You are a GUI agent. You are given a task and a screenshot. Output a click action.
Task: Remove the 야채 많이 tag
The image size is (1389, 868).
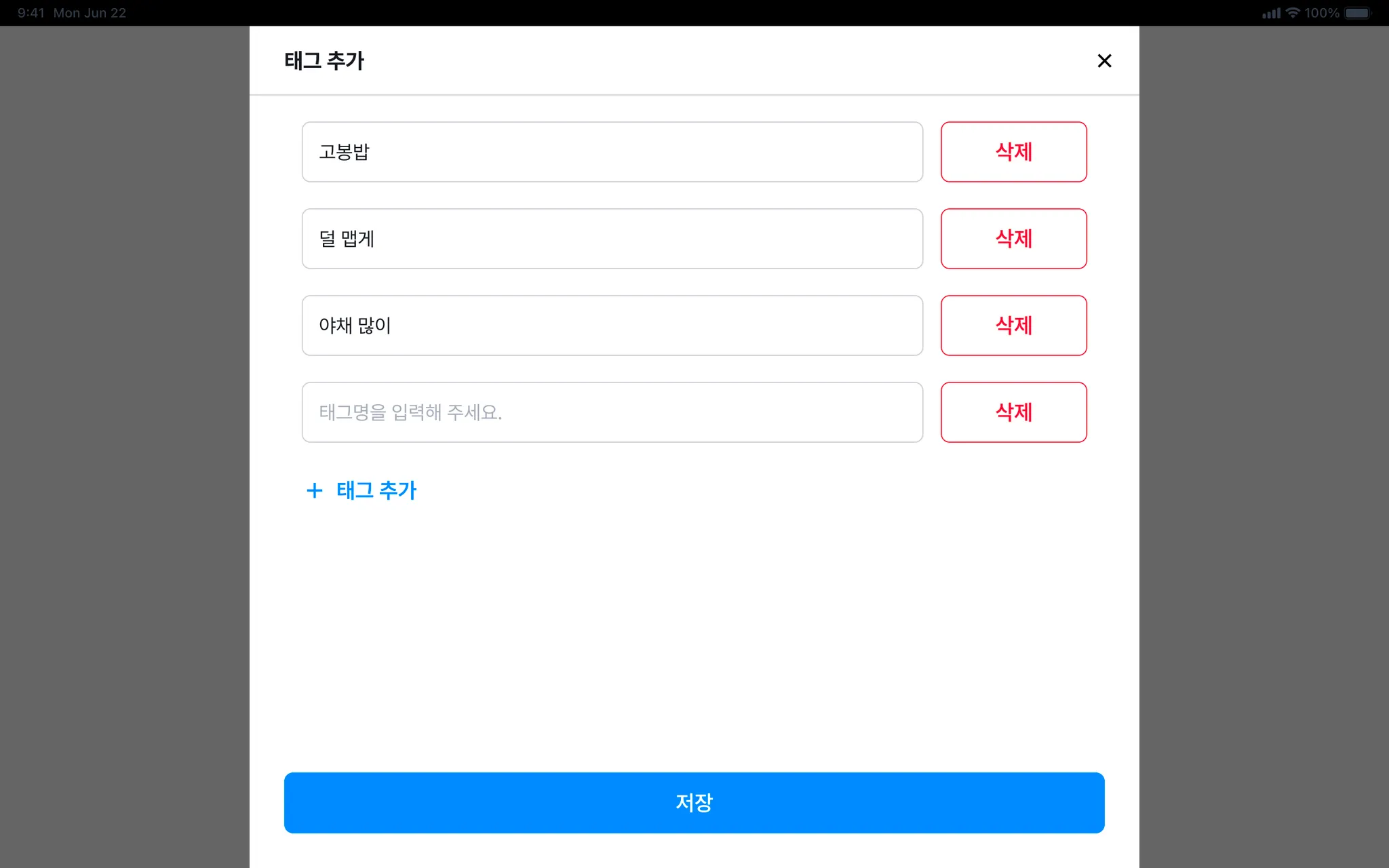tap(1013, 325)
